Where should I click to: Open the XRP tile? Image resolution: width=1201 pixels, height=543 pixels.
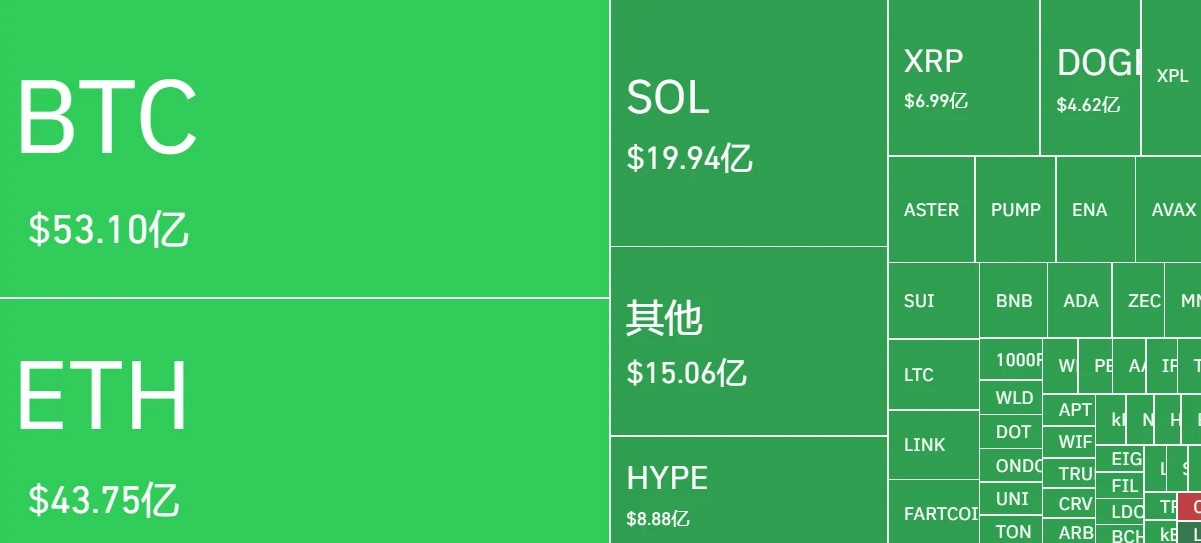point(963,78)
